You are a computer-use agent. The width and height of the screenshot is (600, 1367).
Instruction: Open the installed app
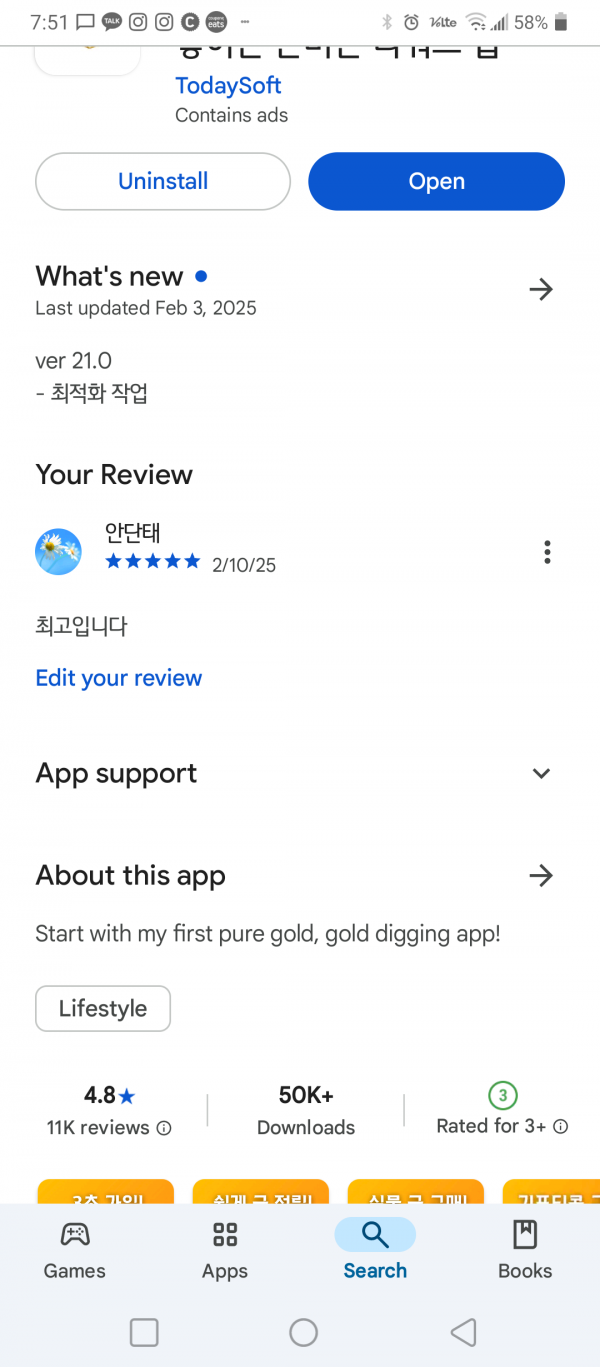(x=436, y=181)
